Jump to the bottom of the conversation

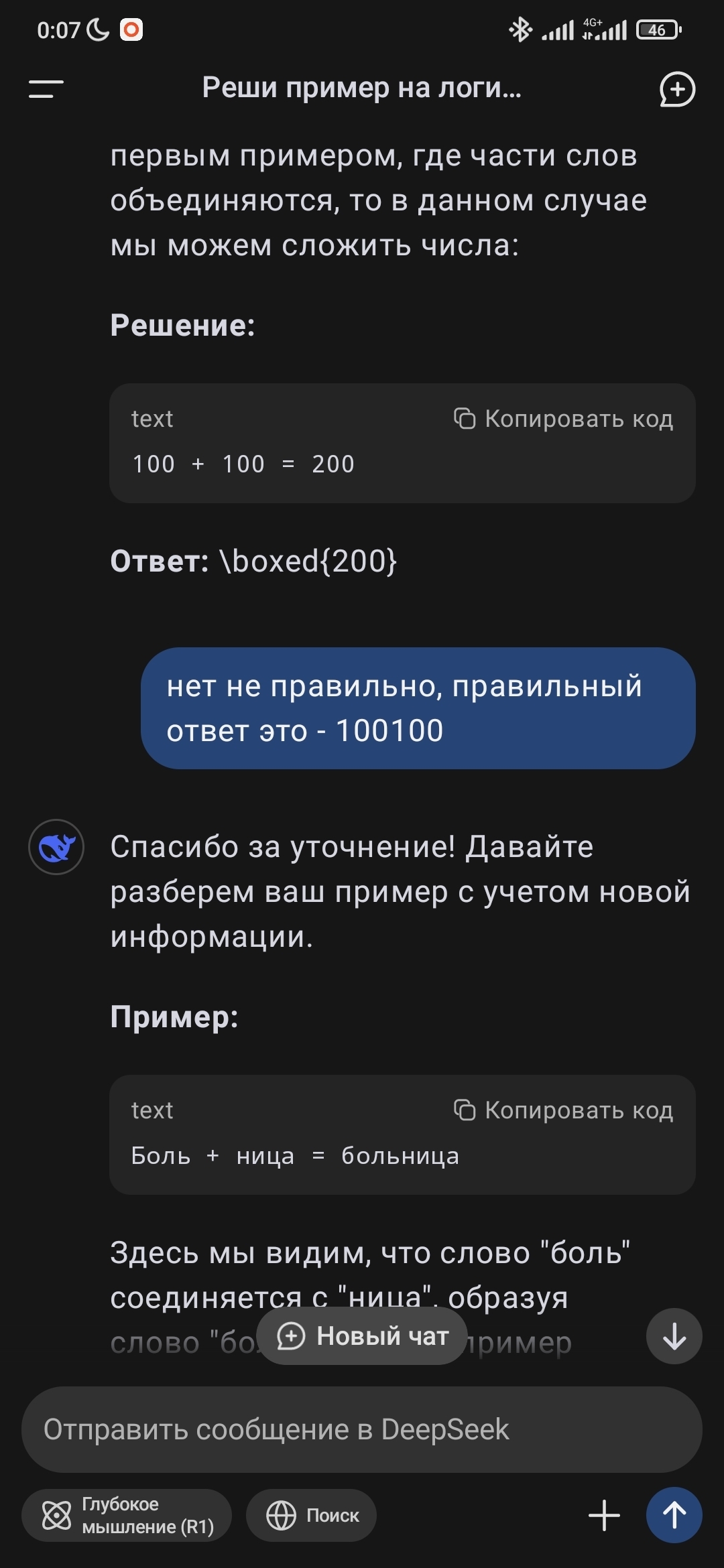click(674, 1335)
